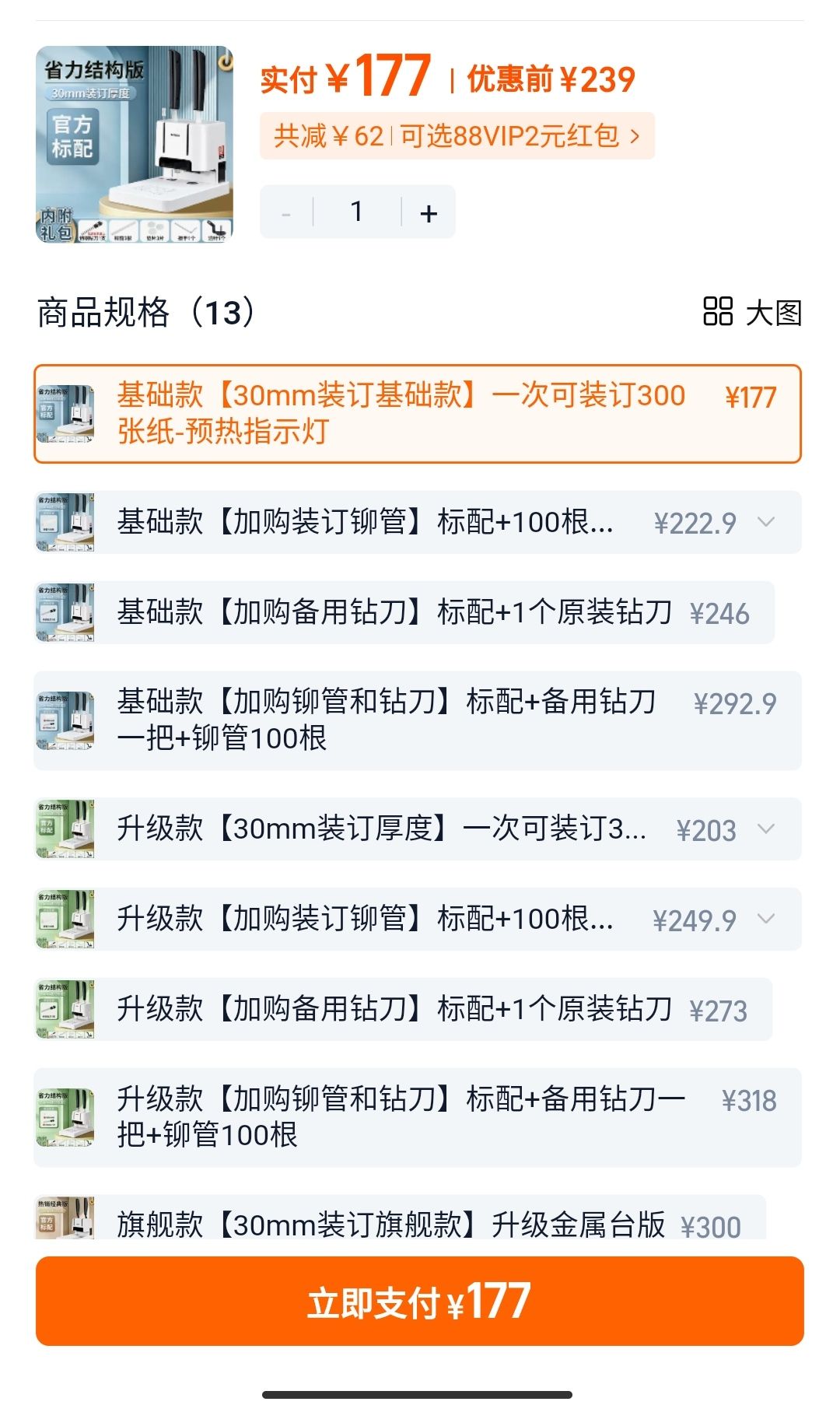Viewport: 840px width, 1412px height.
Task: Choose 升级款【加购铆管和钻刀】 ¥318 option
Action: pos(418,1117)
